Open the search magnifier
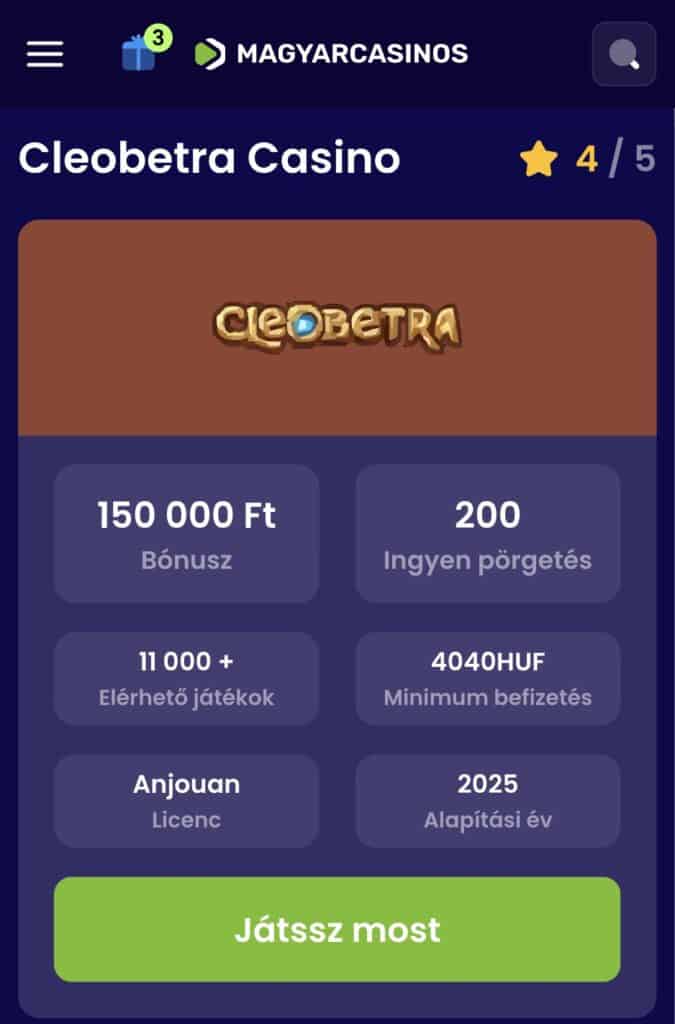 pos(624,54)
